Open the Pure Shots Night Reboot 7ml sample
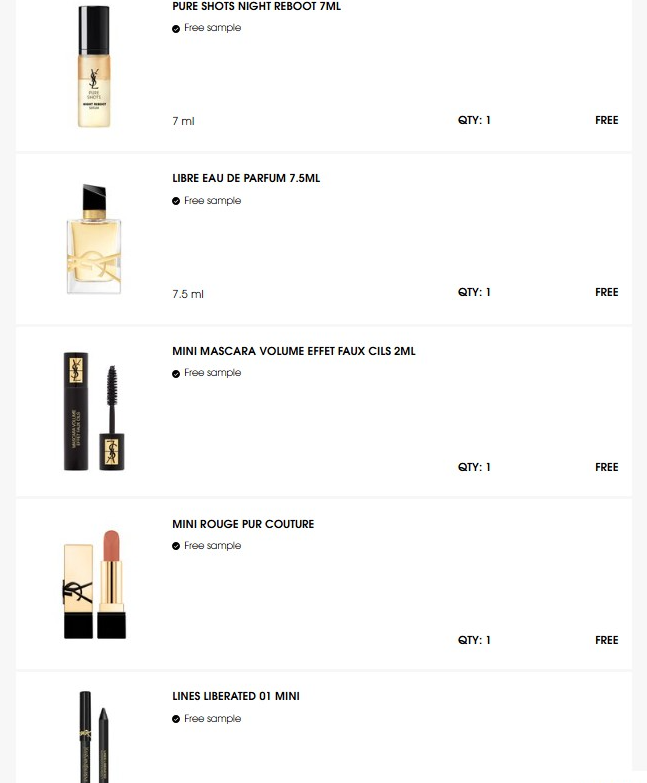The width and height of the screenshot is (647, 783). (x=257, y=7)
